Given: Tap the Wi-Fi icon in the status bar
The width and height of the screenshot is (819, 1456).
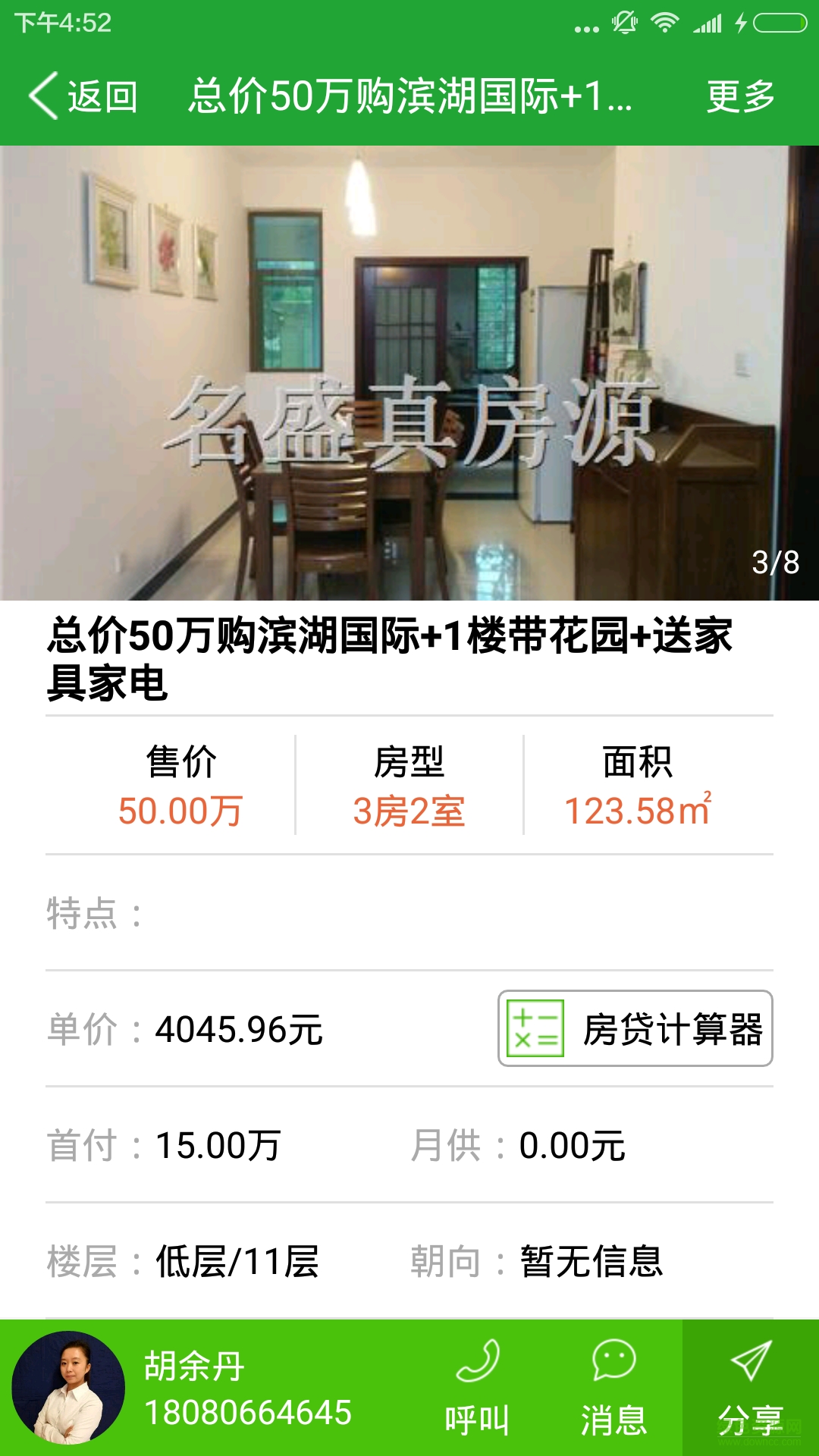Looking at the screenshot, I should pos(666,23).
